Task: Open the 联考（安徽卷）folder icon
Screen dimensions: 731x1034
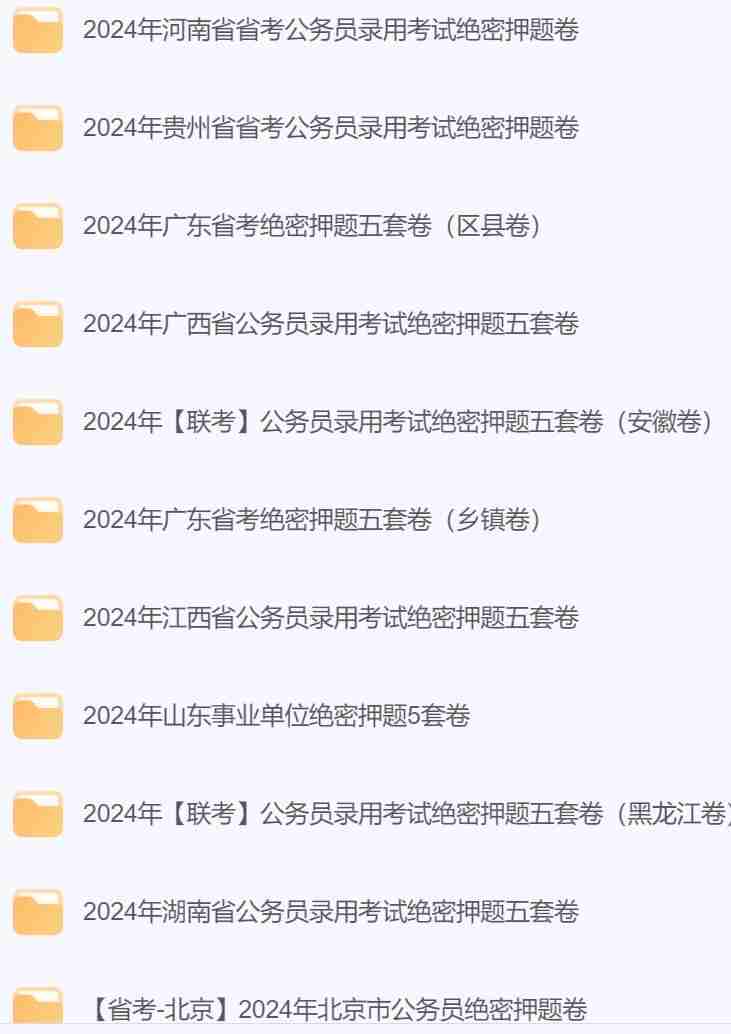Action: pyautogui.click(x=37, y=422)
